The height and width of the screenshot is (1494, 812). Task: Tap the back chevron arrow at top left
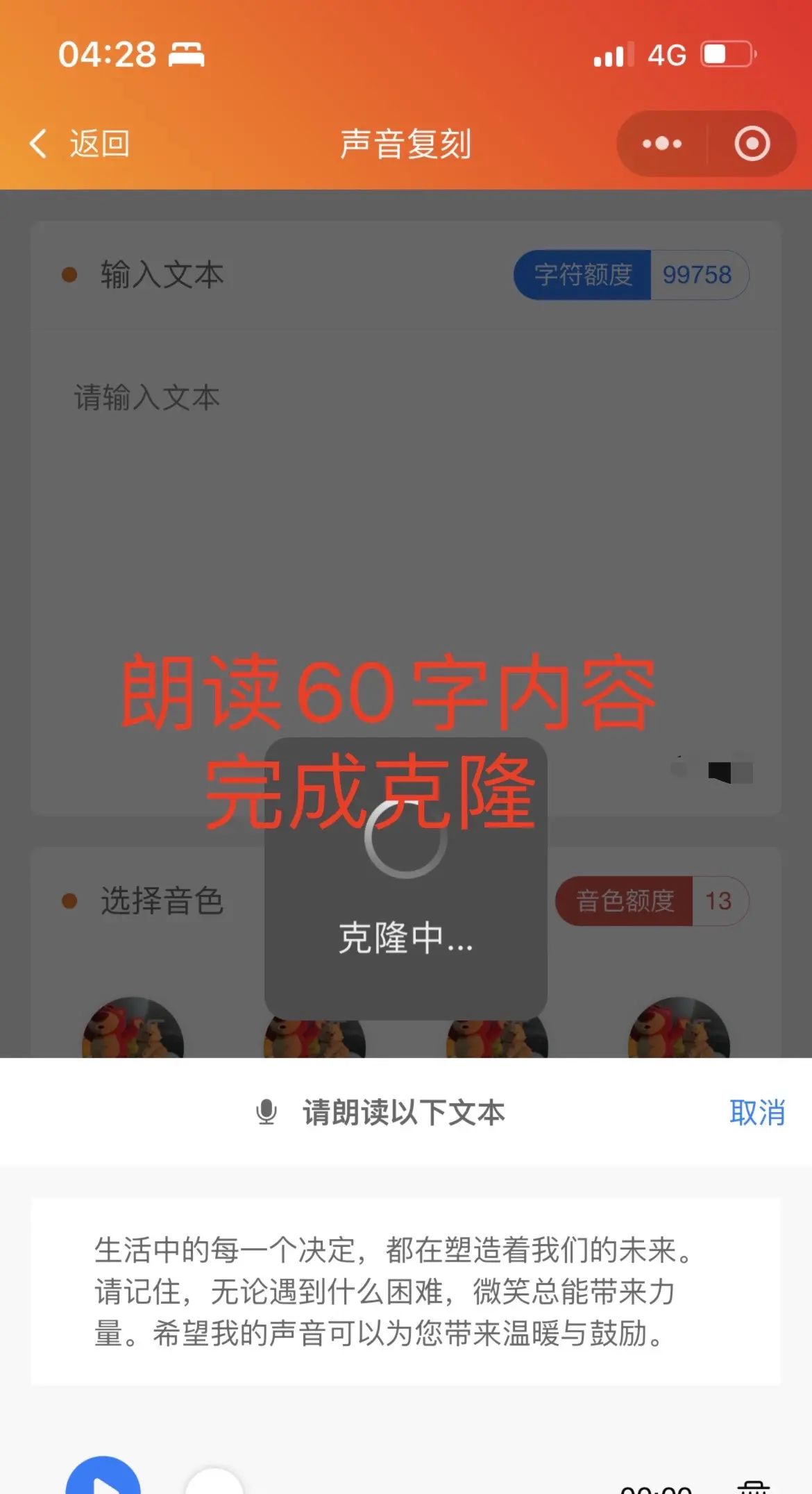point(40,144)
